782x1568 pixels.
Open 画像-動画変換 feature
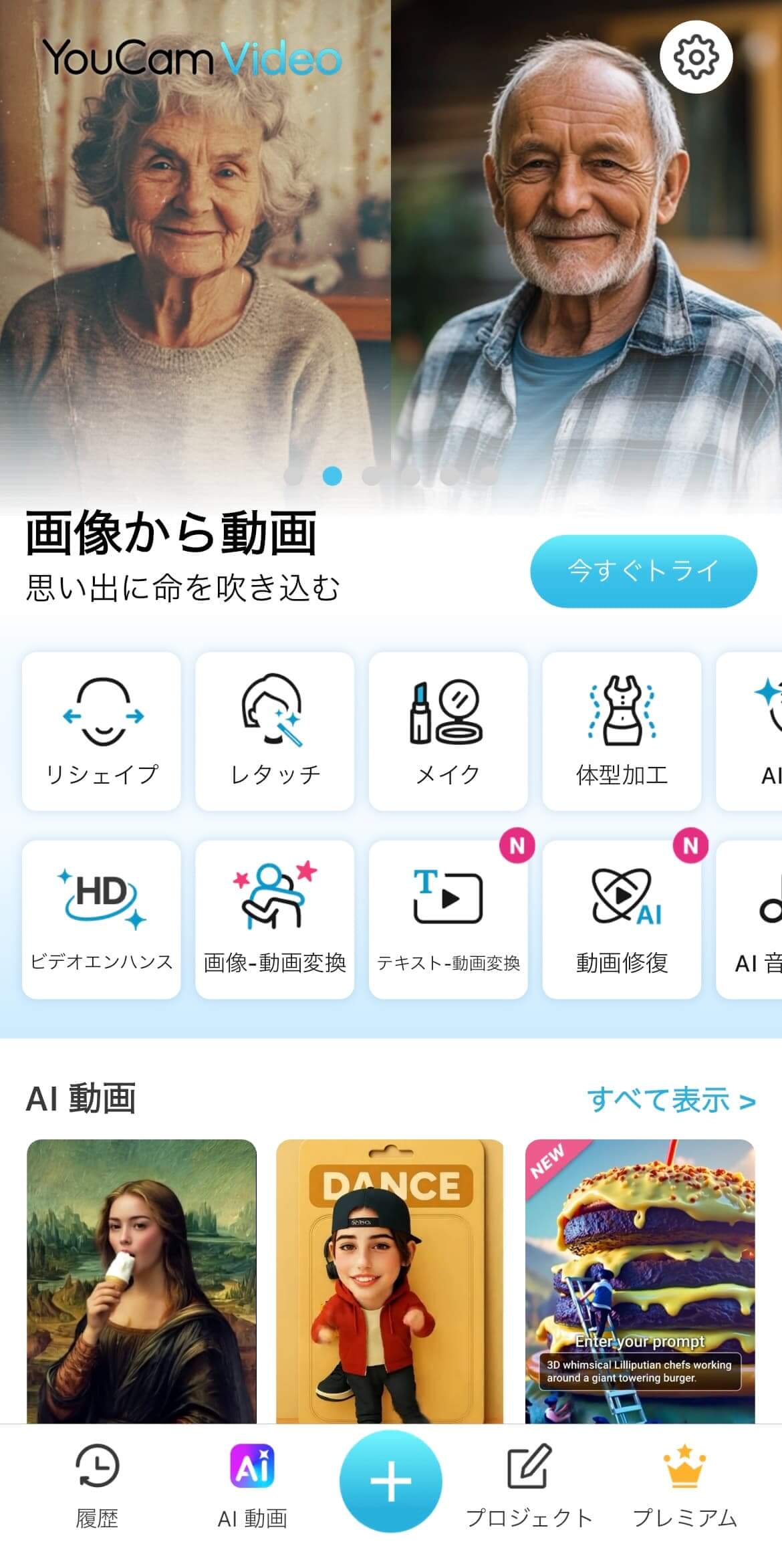coord(275,919)
